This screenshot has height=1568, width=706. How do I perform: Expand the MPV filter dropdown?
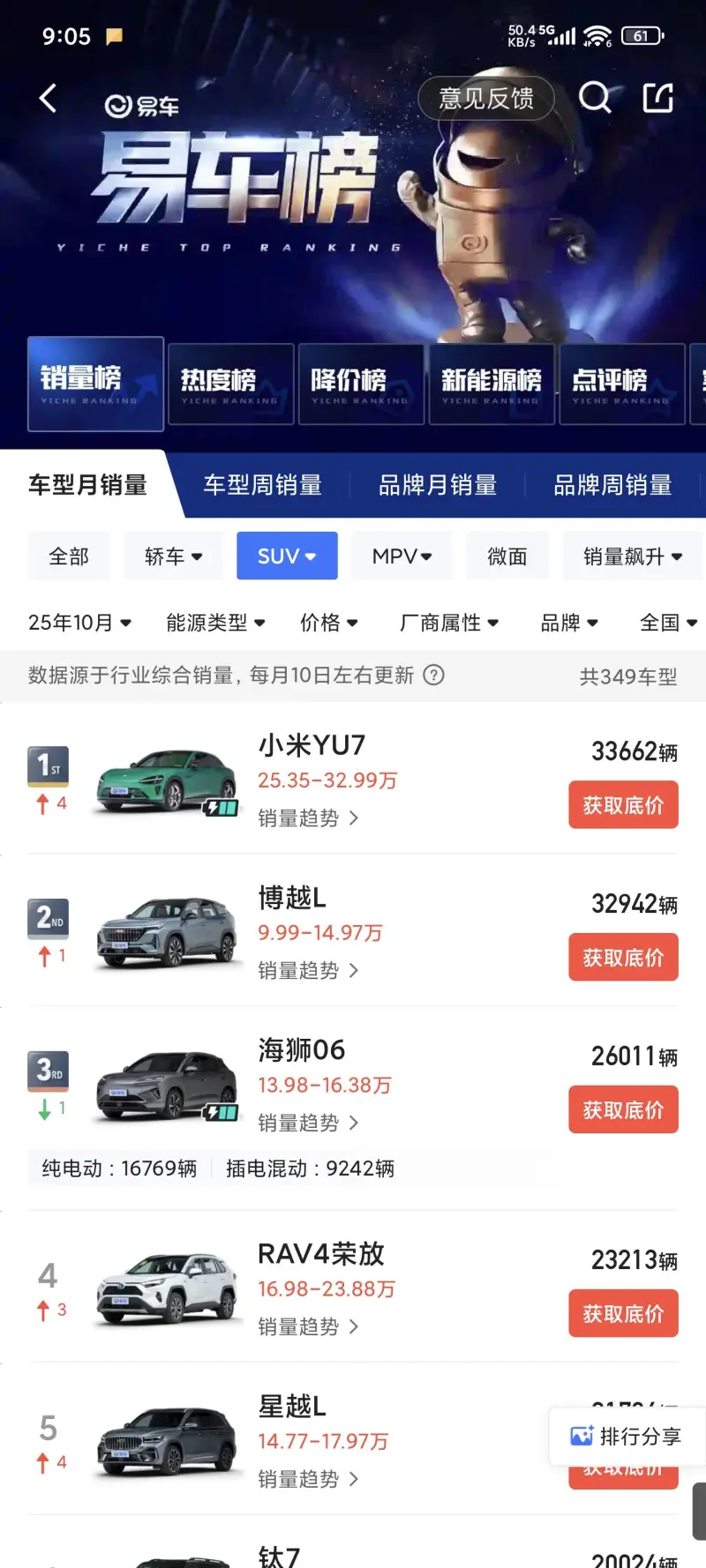point(402,556)
